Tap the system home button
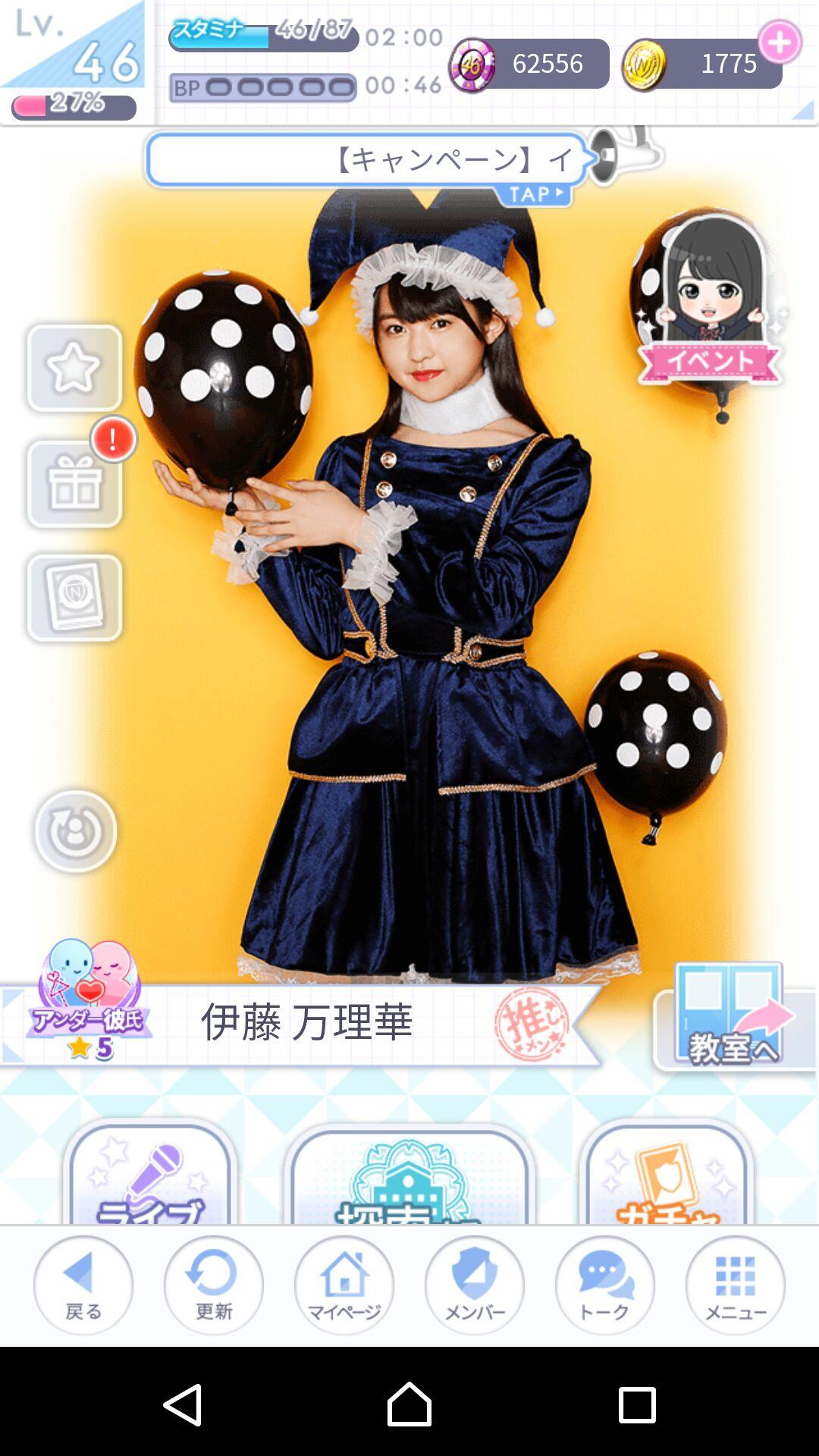This screenshot has height=1456, width=819. (409, 1404)
